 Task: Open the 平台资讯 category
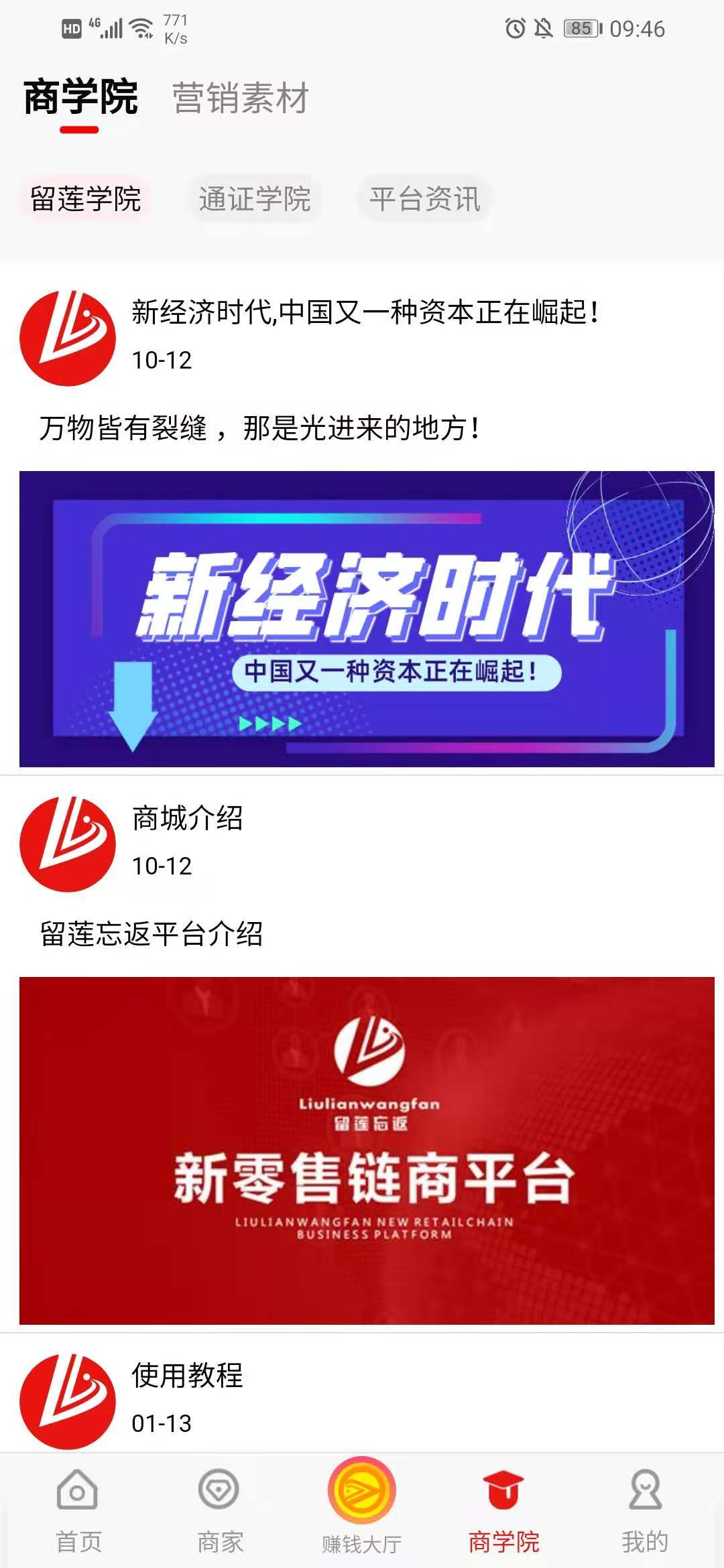click(425, 199)
